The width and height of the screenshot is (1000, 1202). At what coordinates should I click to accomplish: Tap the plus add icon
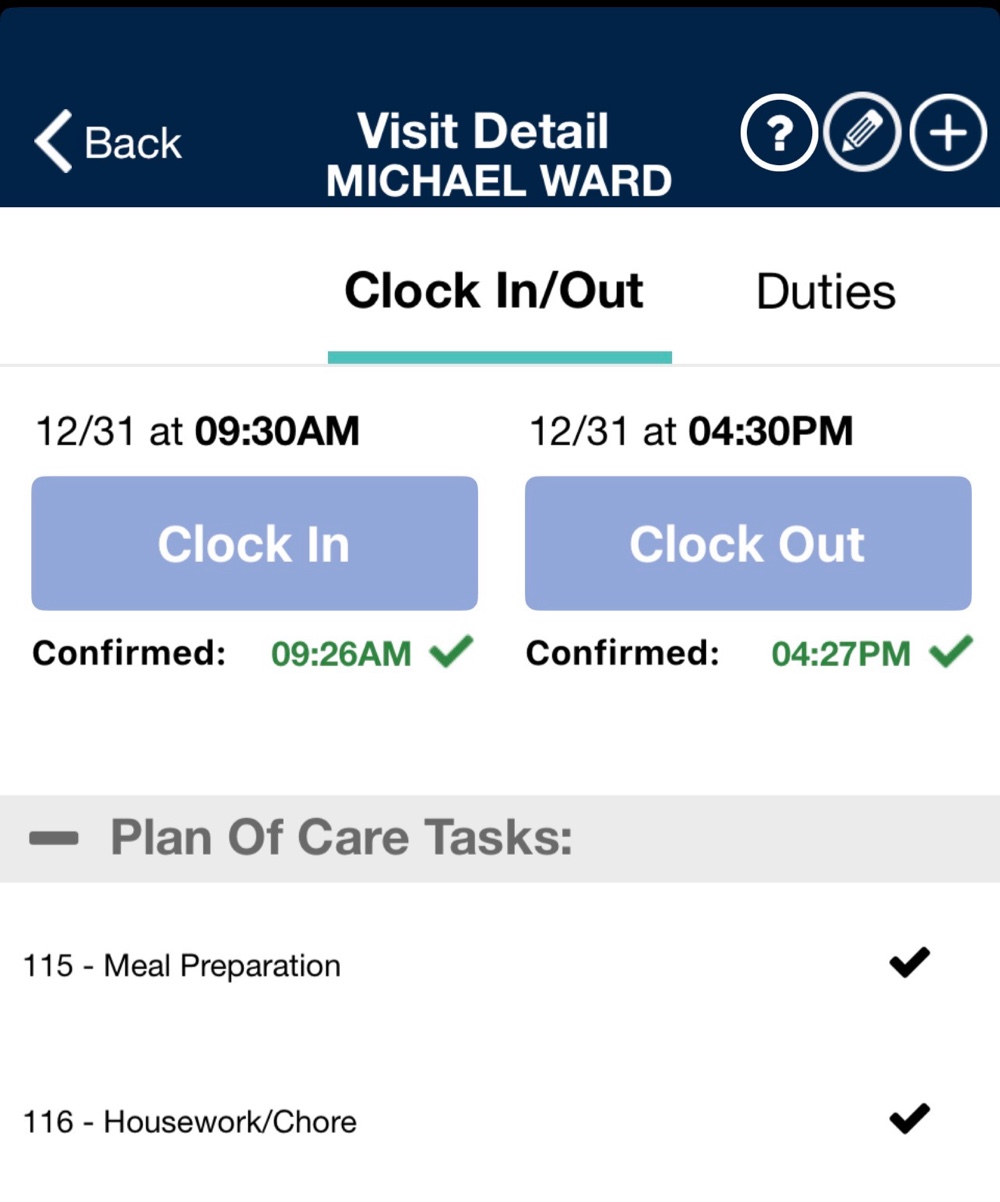point(947,133)
